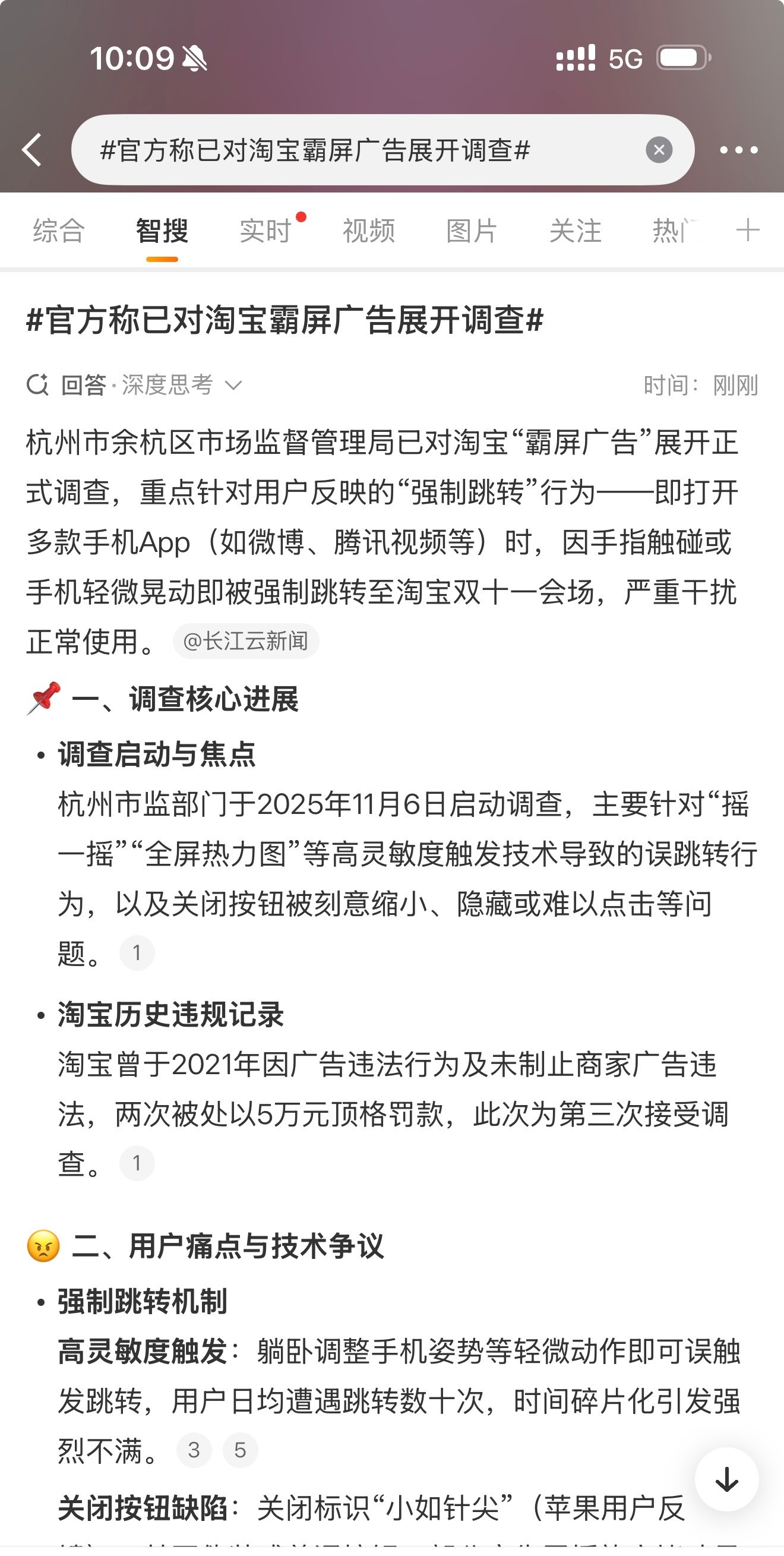Viewport: 784px width, 1556px height.
Task: Clear the search text with the x icon
Action: tap(658, 150)
